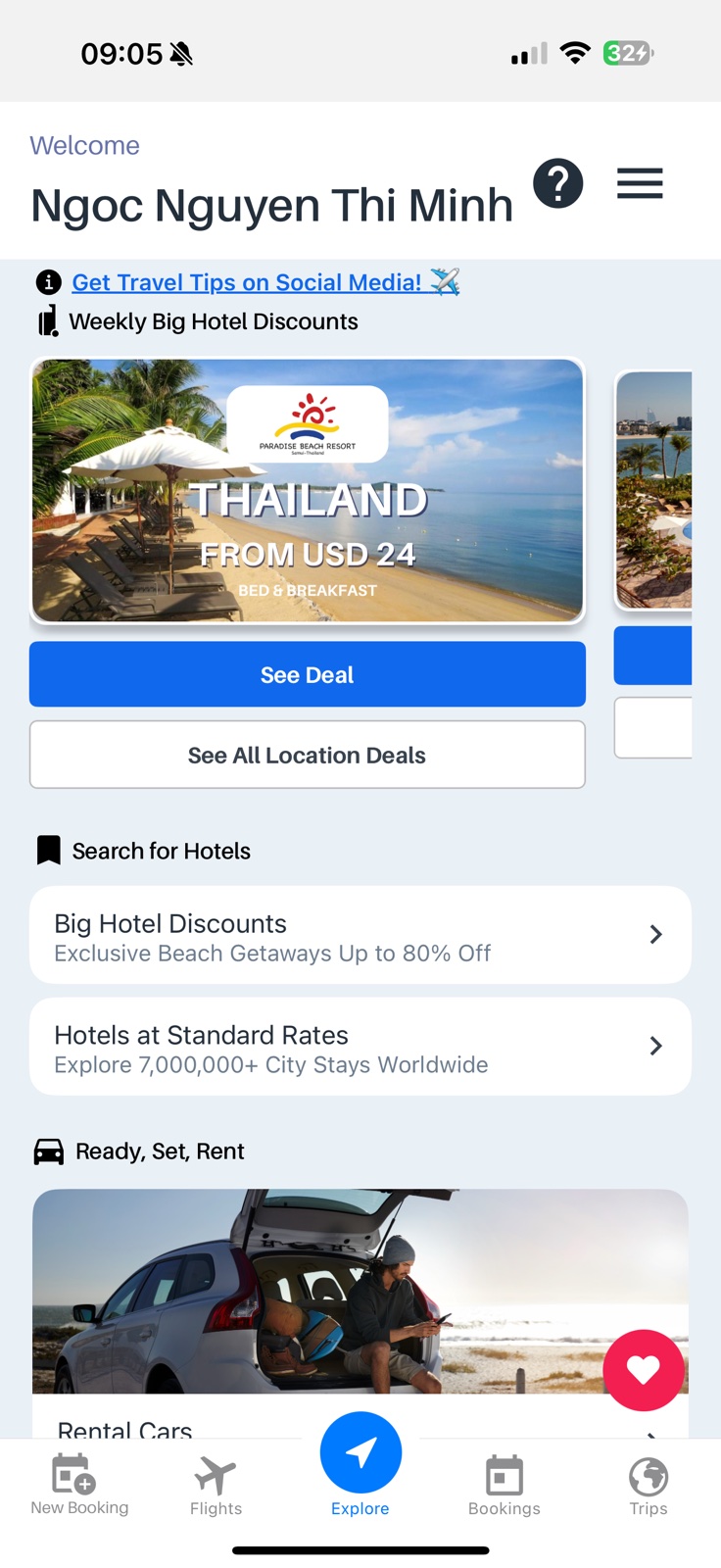Image resolution: width=721 pixels, height=1568 pixels.
Task: Open the help question mark icon
Action: coord(558,183)
